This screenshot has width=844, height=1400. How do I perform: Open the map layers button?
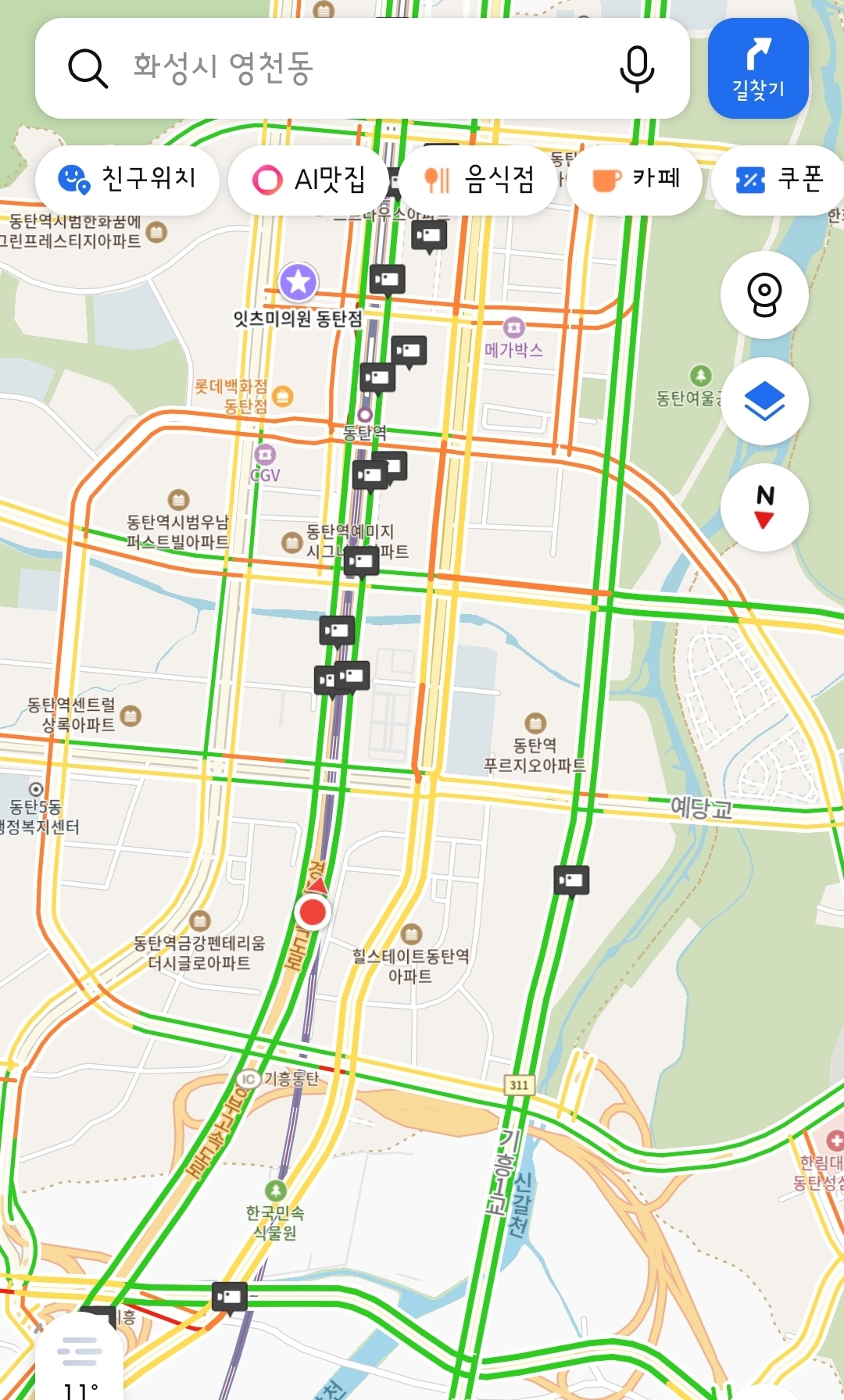coord(764,402)
